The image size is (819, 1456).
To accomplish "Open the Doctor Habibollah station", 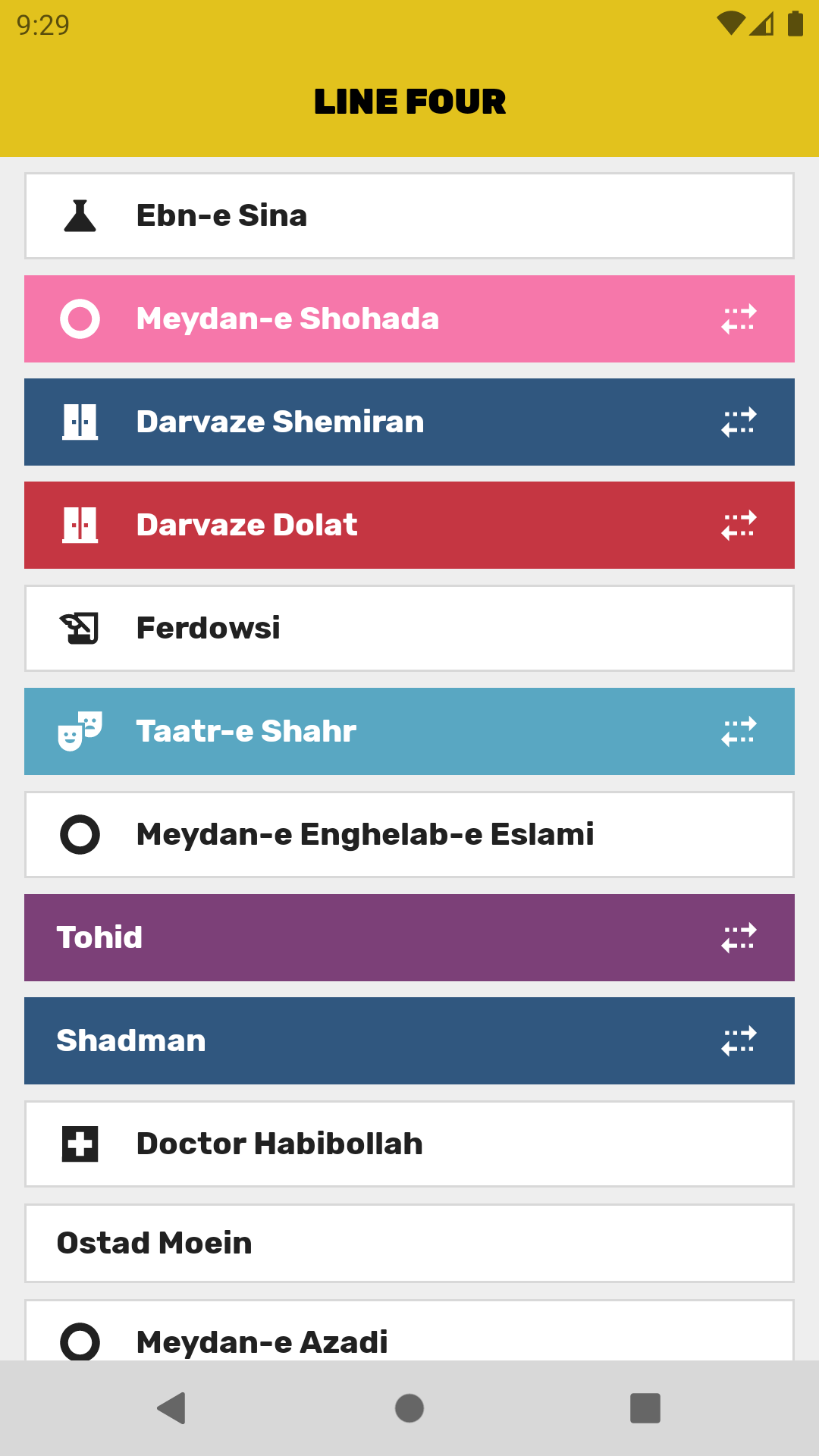I will pyautogui.click(x=409, y=1144).
